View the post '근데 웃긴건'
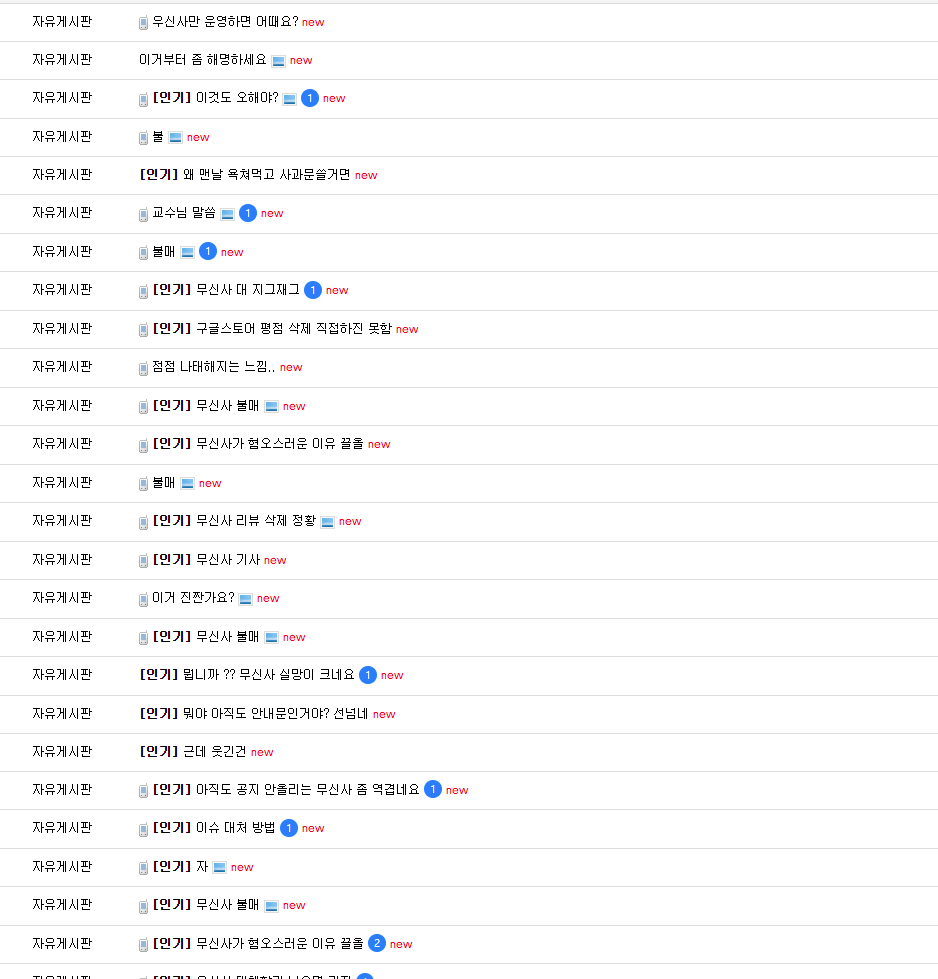Viewport: 938px width, 979px height. (x=215, y=752)
